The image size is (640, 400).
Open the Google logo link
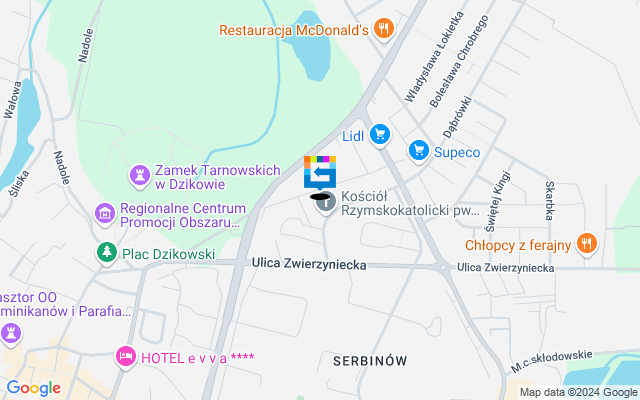pyautogui.click(x=33, y=388)
